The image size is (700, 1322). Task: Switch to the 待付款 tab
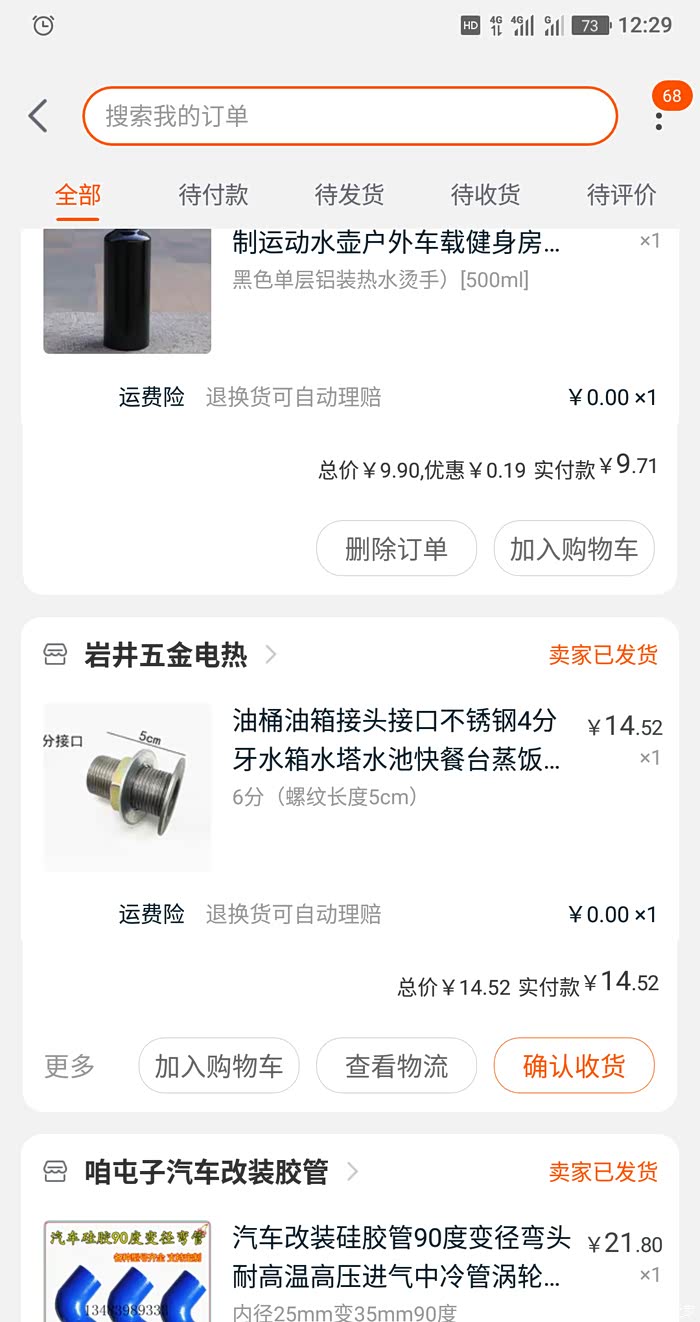(213, 194)
